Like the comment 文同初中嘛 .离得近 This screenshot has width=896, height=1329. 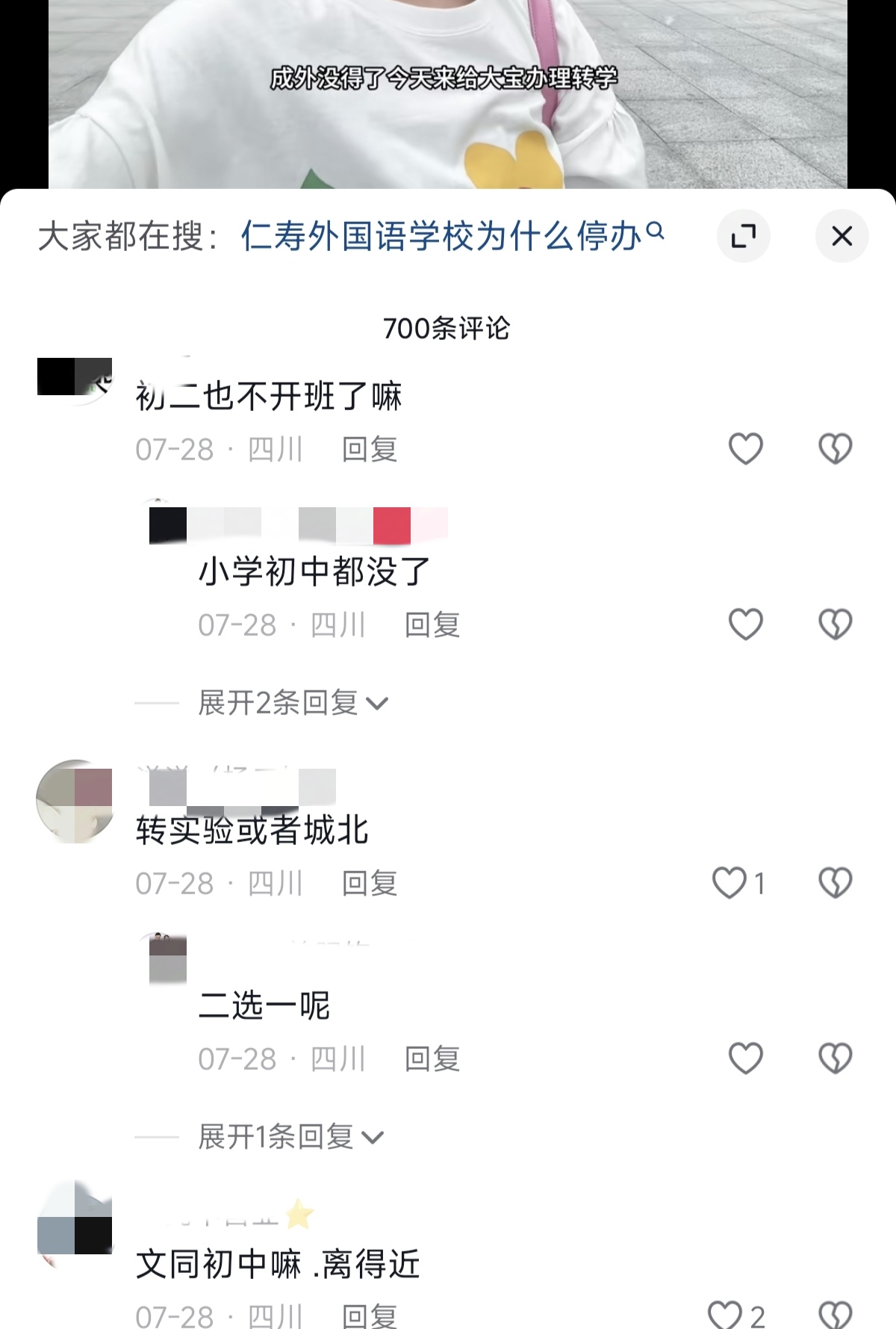tap(726, 1315)
